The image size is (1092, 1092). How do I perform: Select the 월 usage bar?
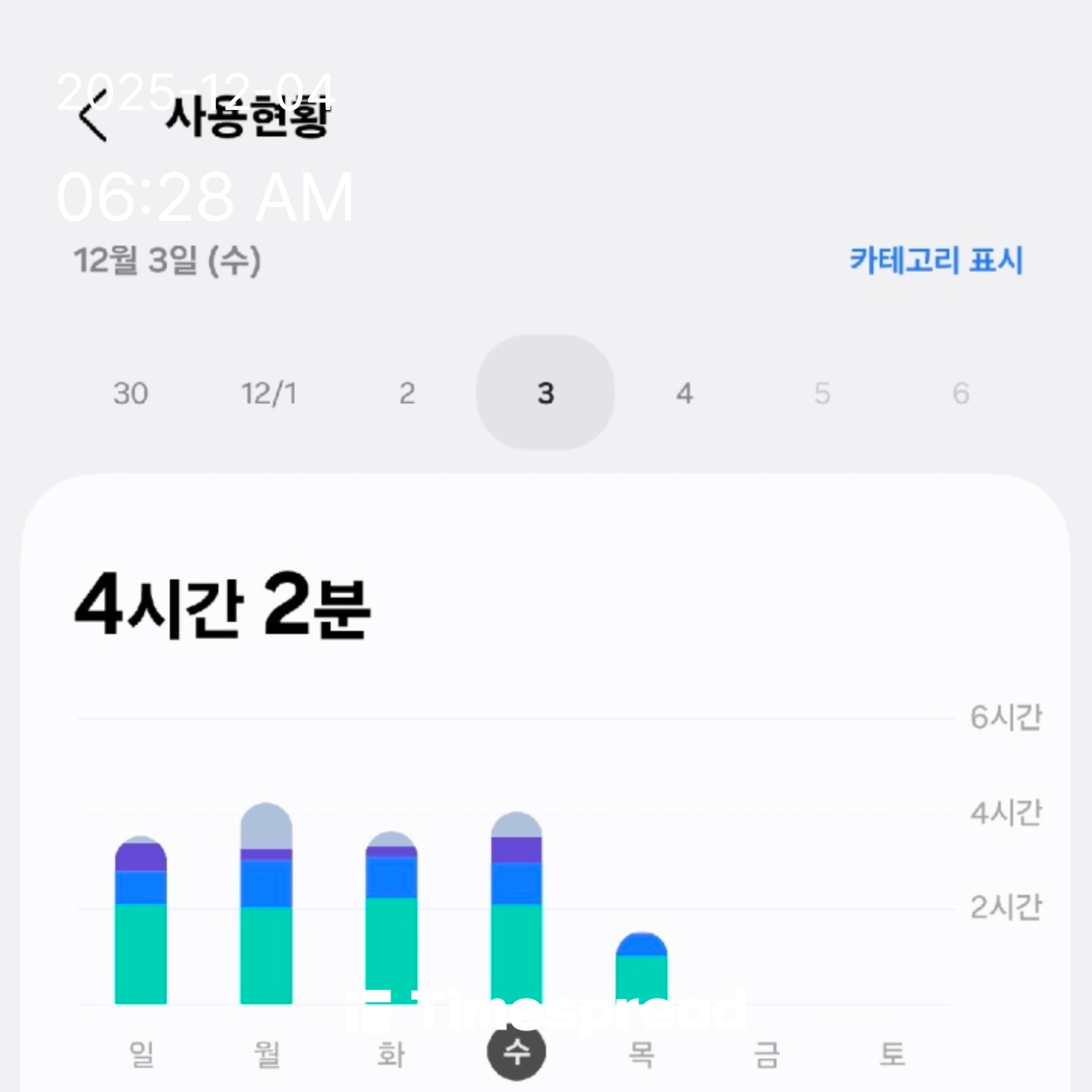[266, 905]
